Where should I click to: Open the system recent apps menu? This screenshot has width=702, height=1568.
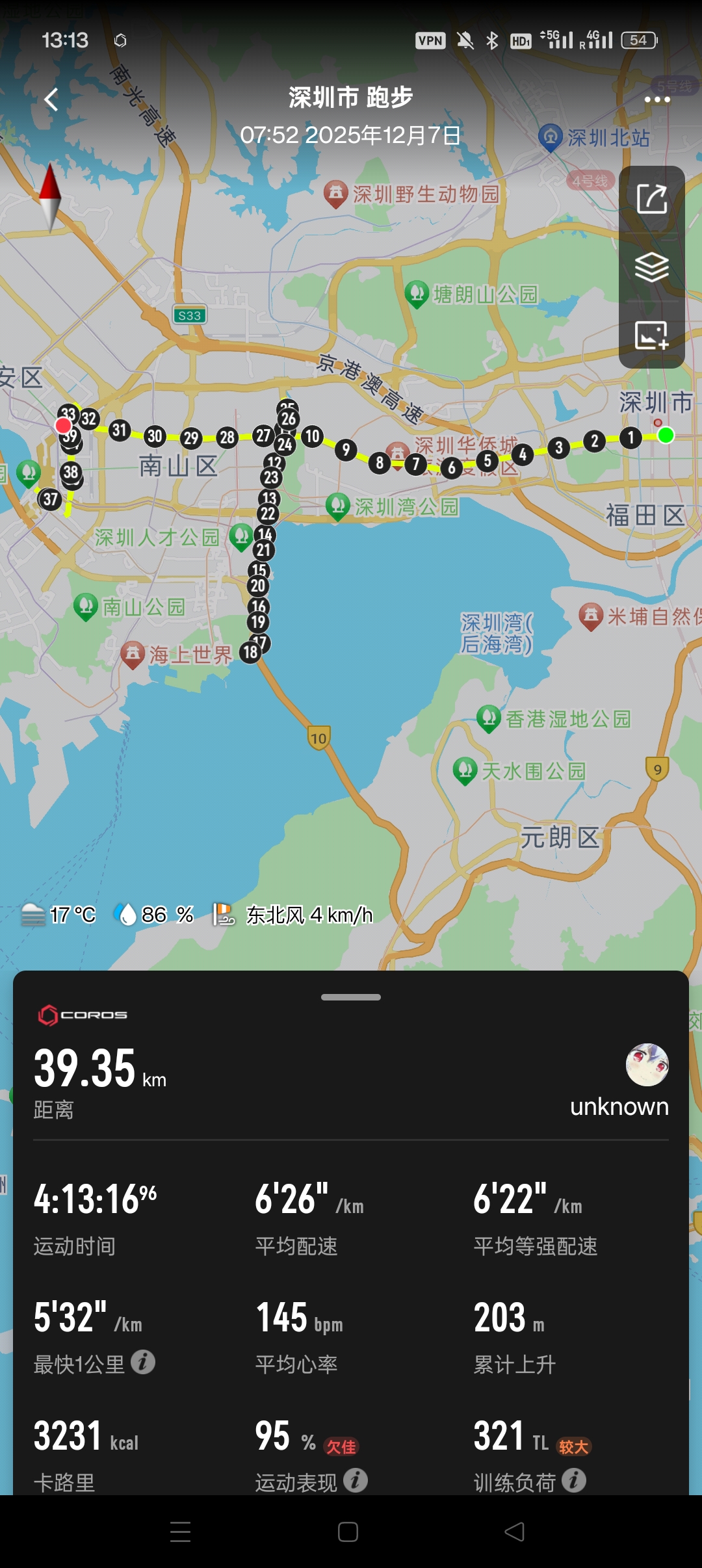181,1532
